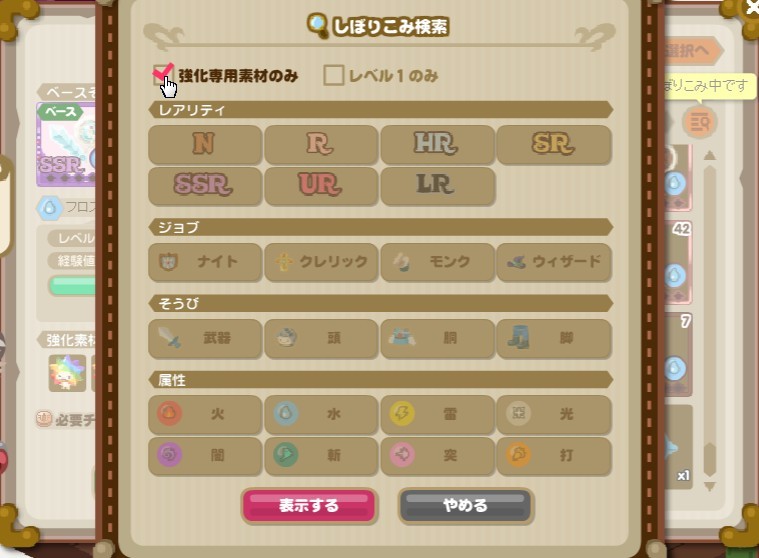Select the SR rarity filter

553,144
